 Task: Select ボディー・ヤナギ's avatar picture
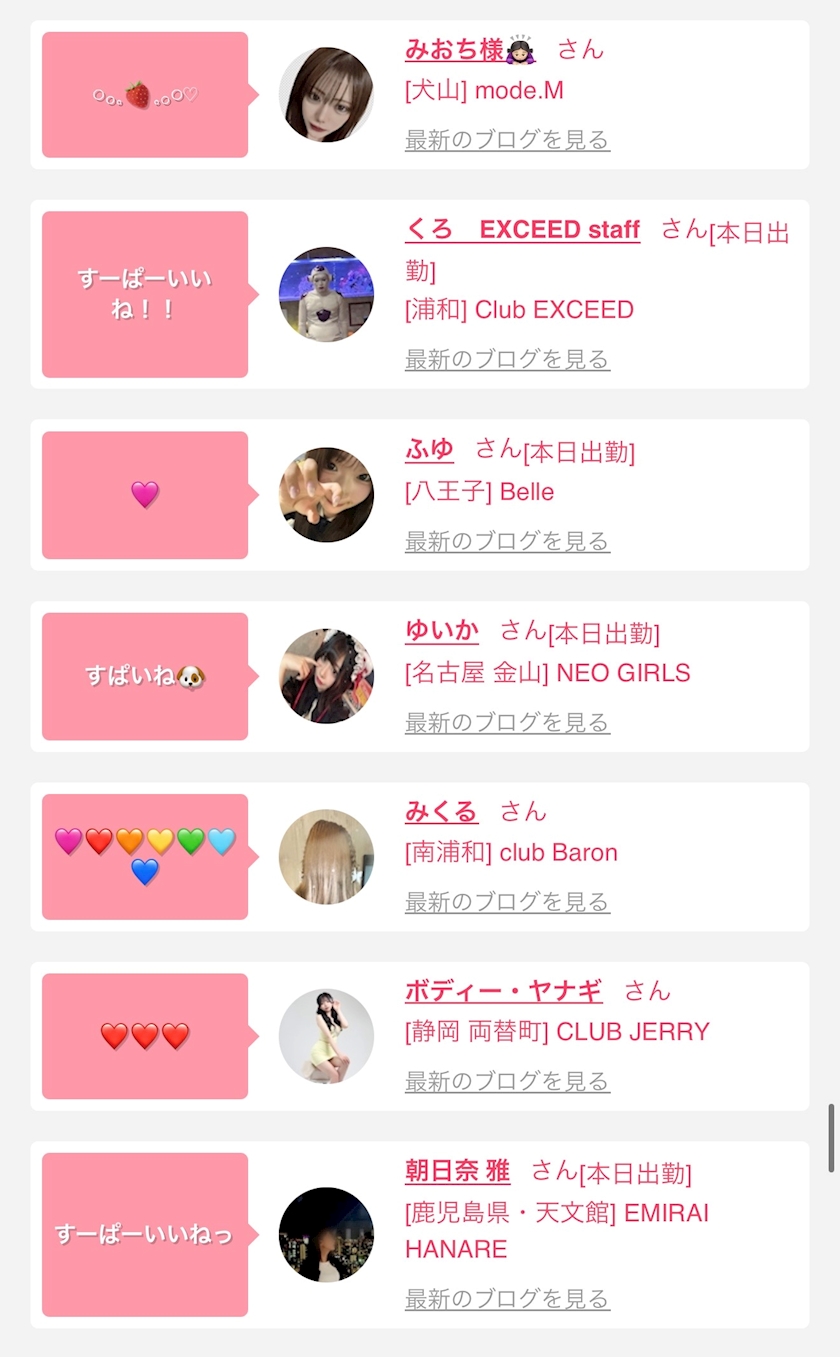pos(326,1036)
